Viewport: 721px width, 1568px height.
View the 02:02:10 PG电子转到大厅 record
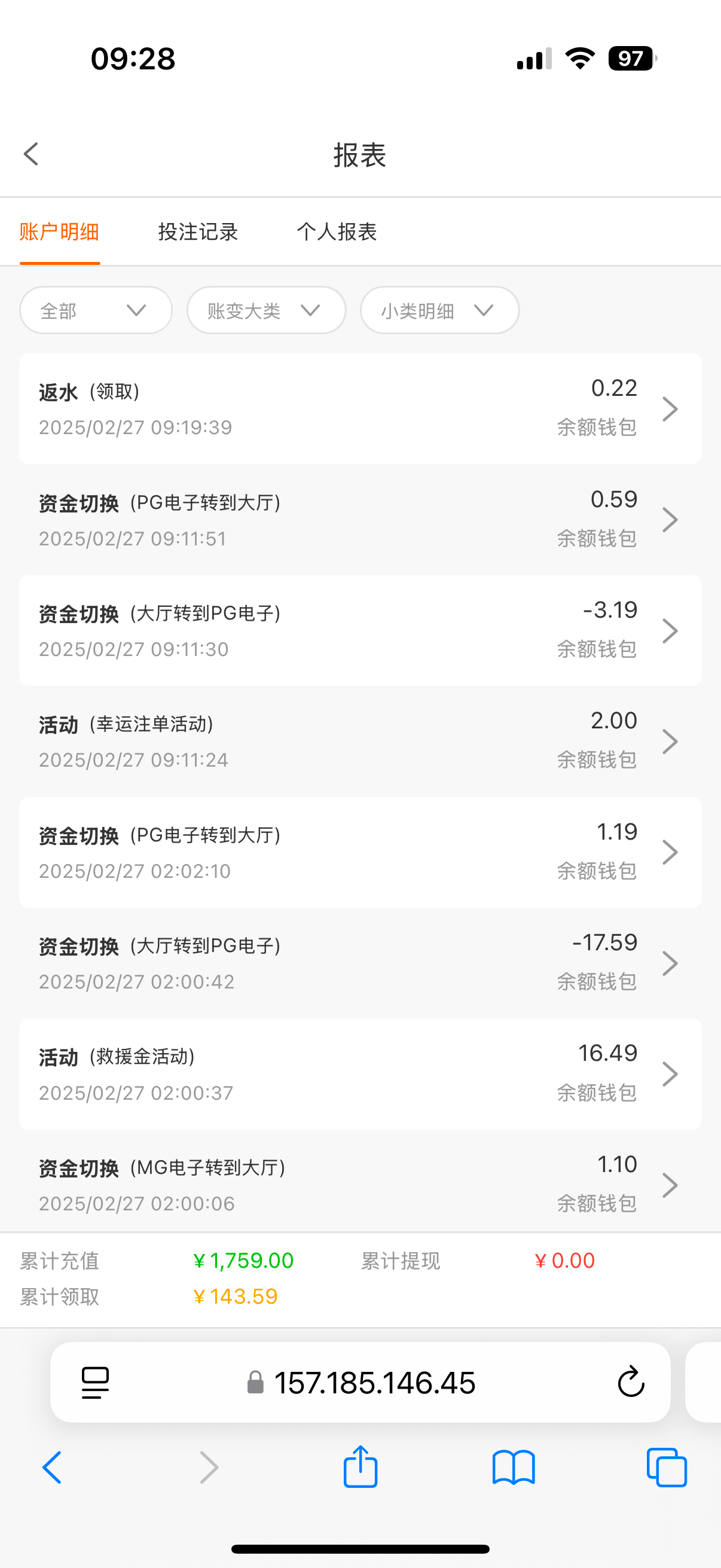360,852
